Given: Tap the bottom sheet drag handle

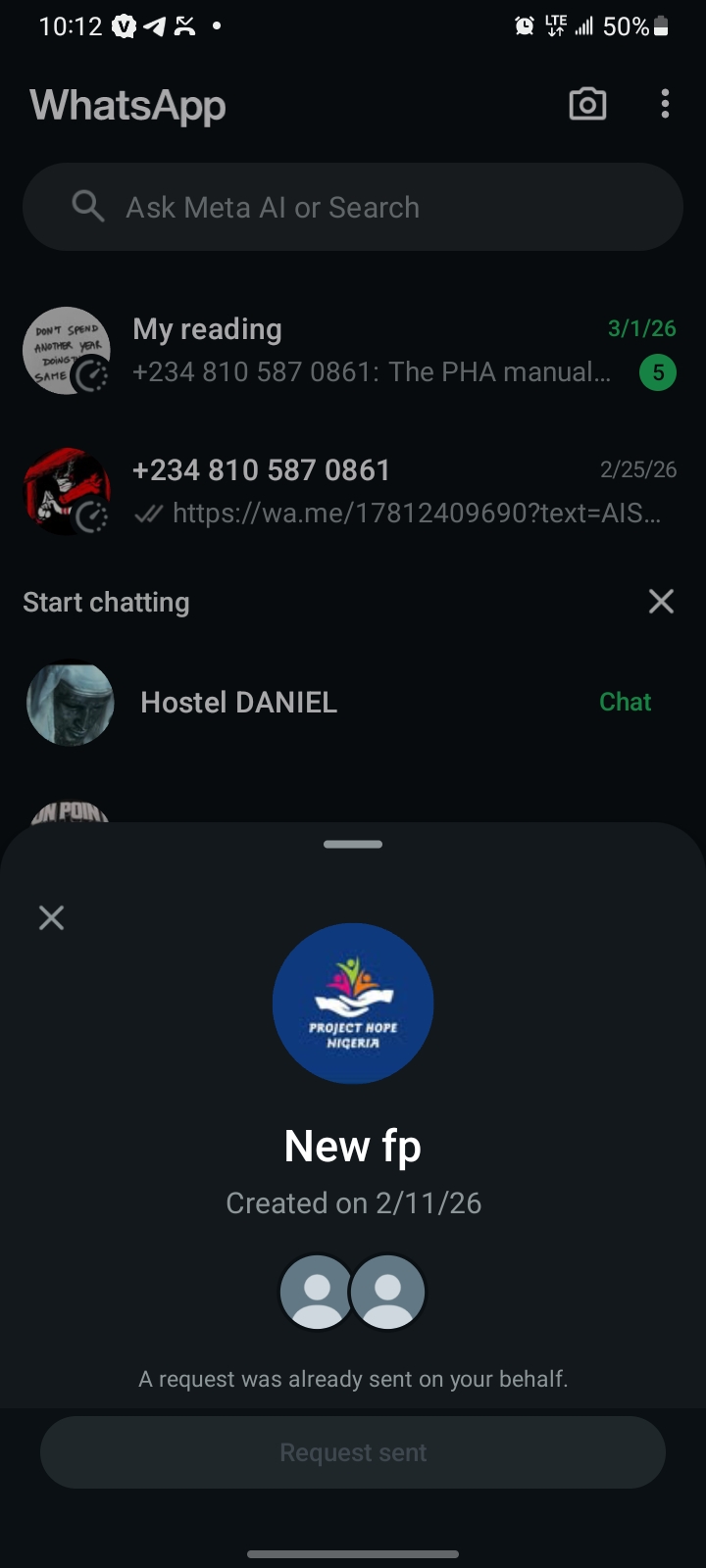Looking at the screenshot, I should [353, 844].
